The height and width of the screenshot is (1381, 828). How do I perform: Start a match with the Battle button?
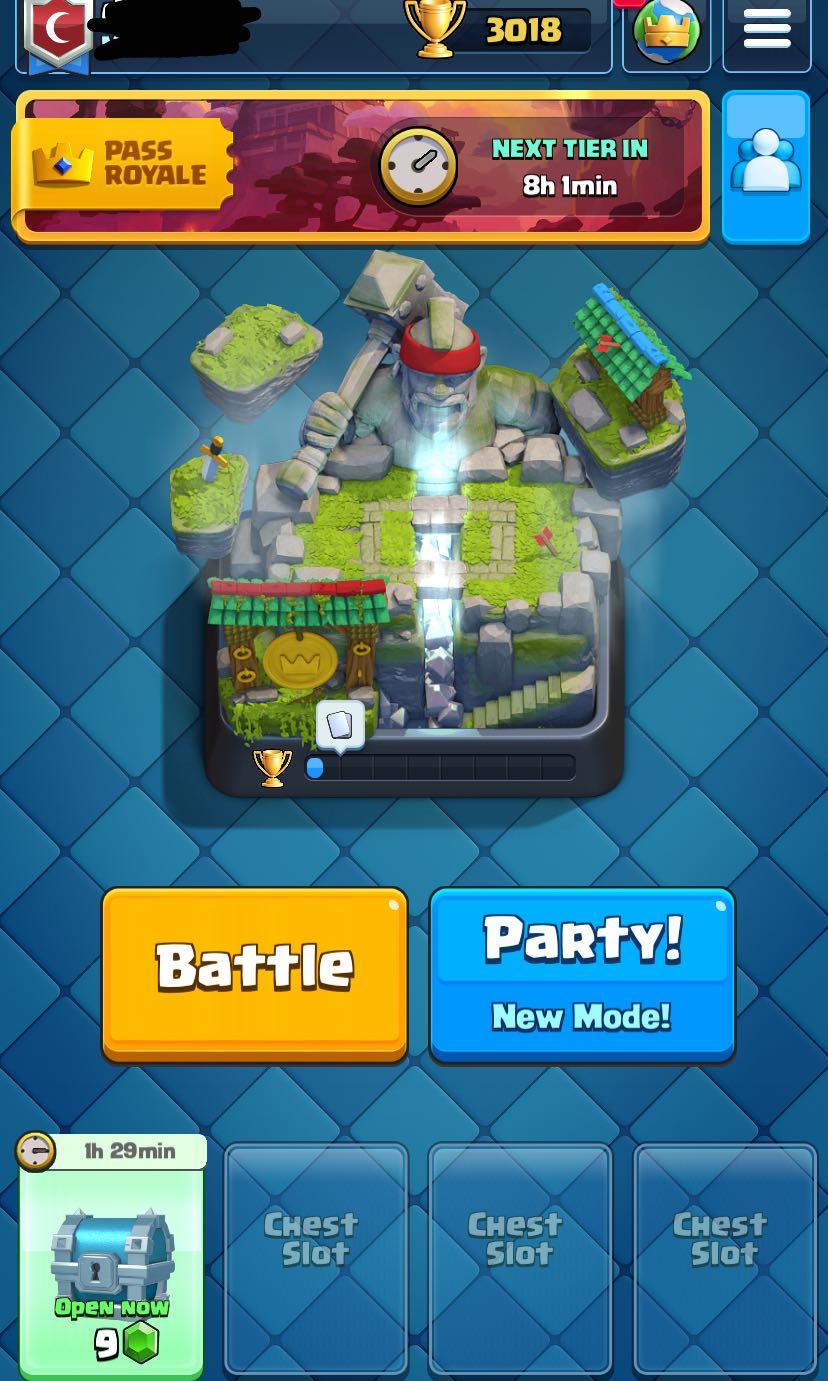(254, 970)
